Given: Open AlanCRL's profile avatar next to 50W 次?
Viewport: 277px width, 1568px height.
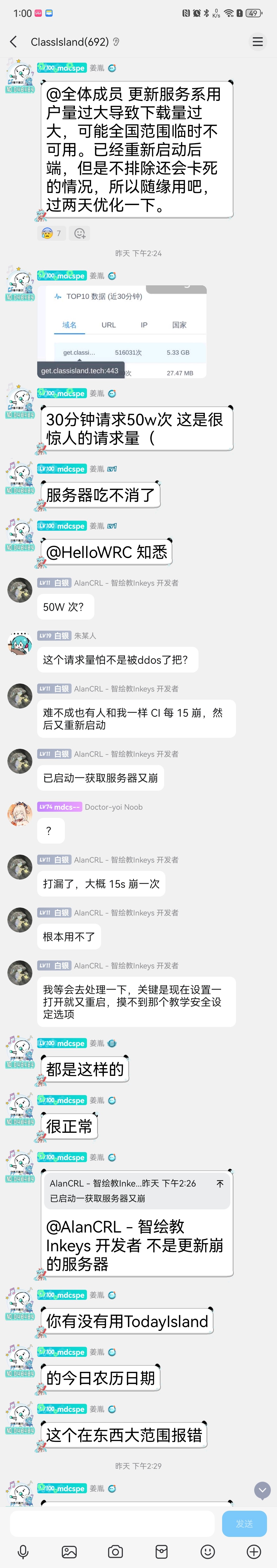Looking at the screenshot, I should click(x=19, y=590).
